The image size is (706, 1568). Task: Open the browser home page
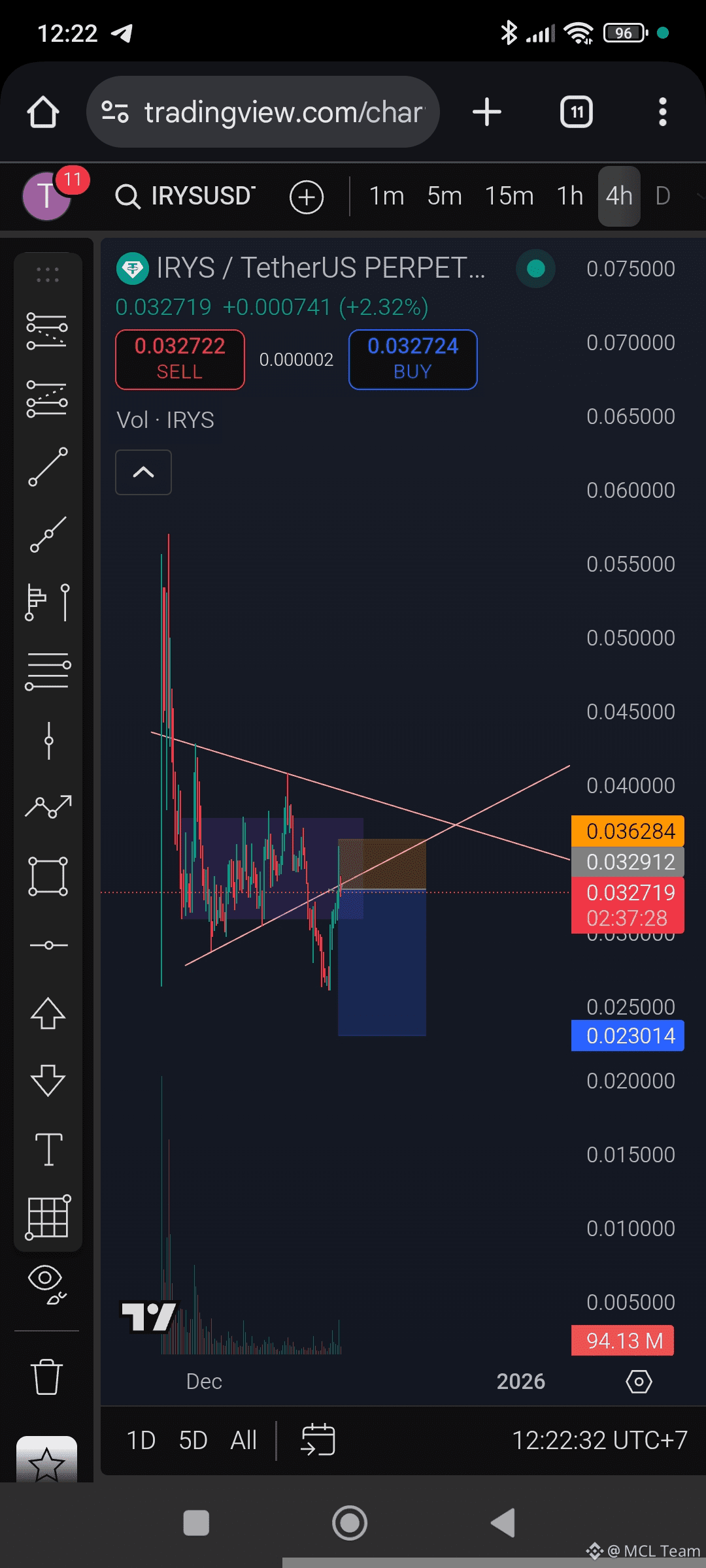pyautogui.click(x=43, y=112)
